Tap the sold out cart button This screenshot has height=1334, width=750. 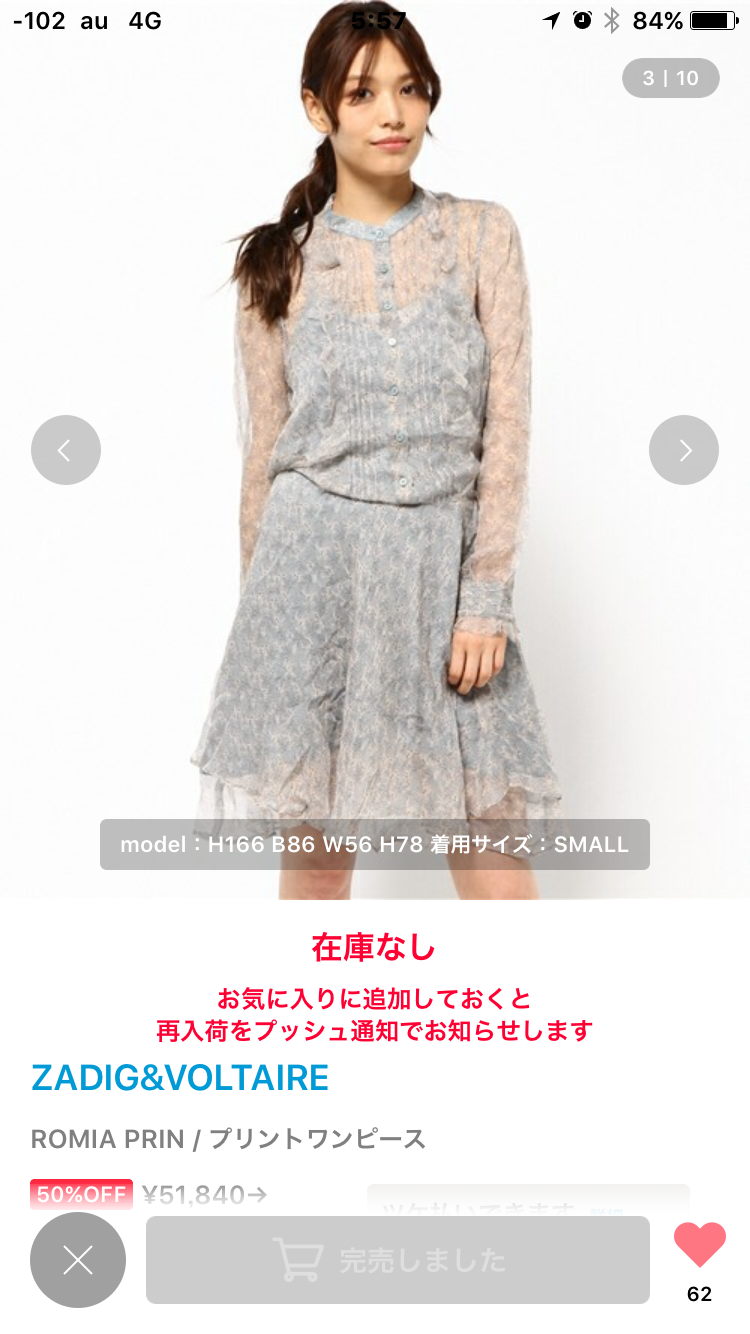[398, 1260]
